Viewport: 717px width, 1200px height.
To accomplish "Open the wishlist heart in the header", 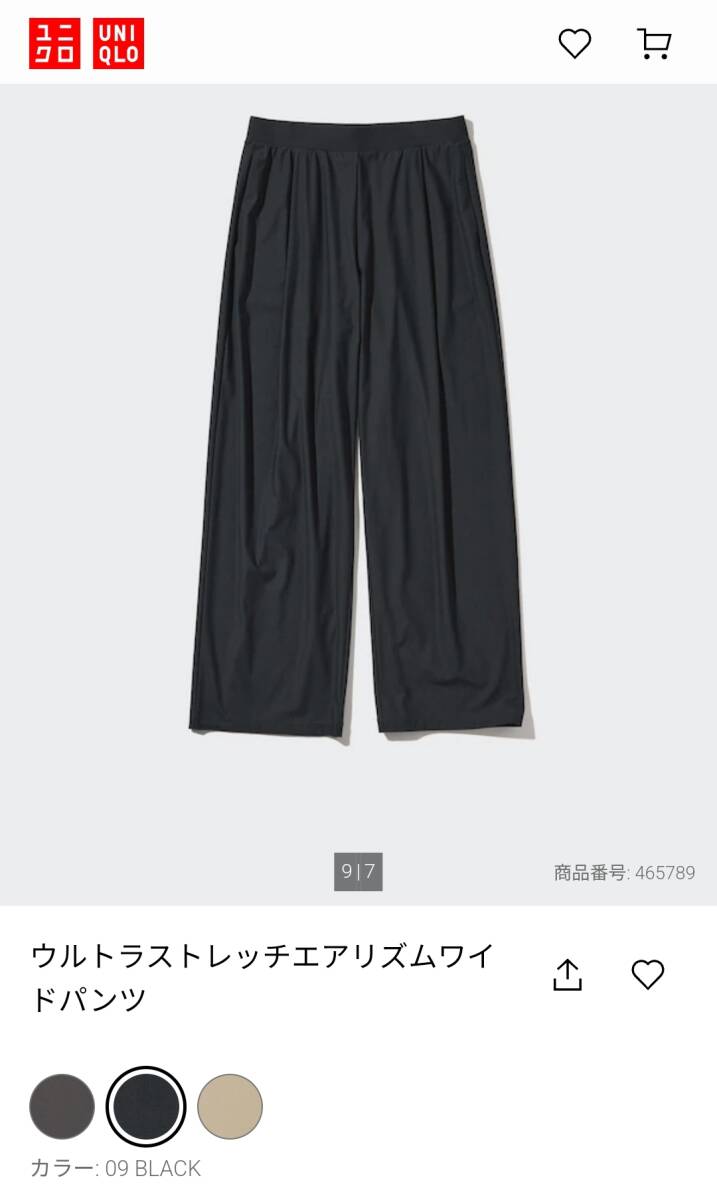I will tap(574, 43).
